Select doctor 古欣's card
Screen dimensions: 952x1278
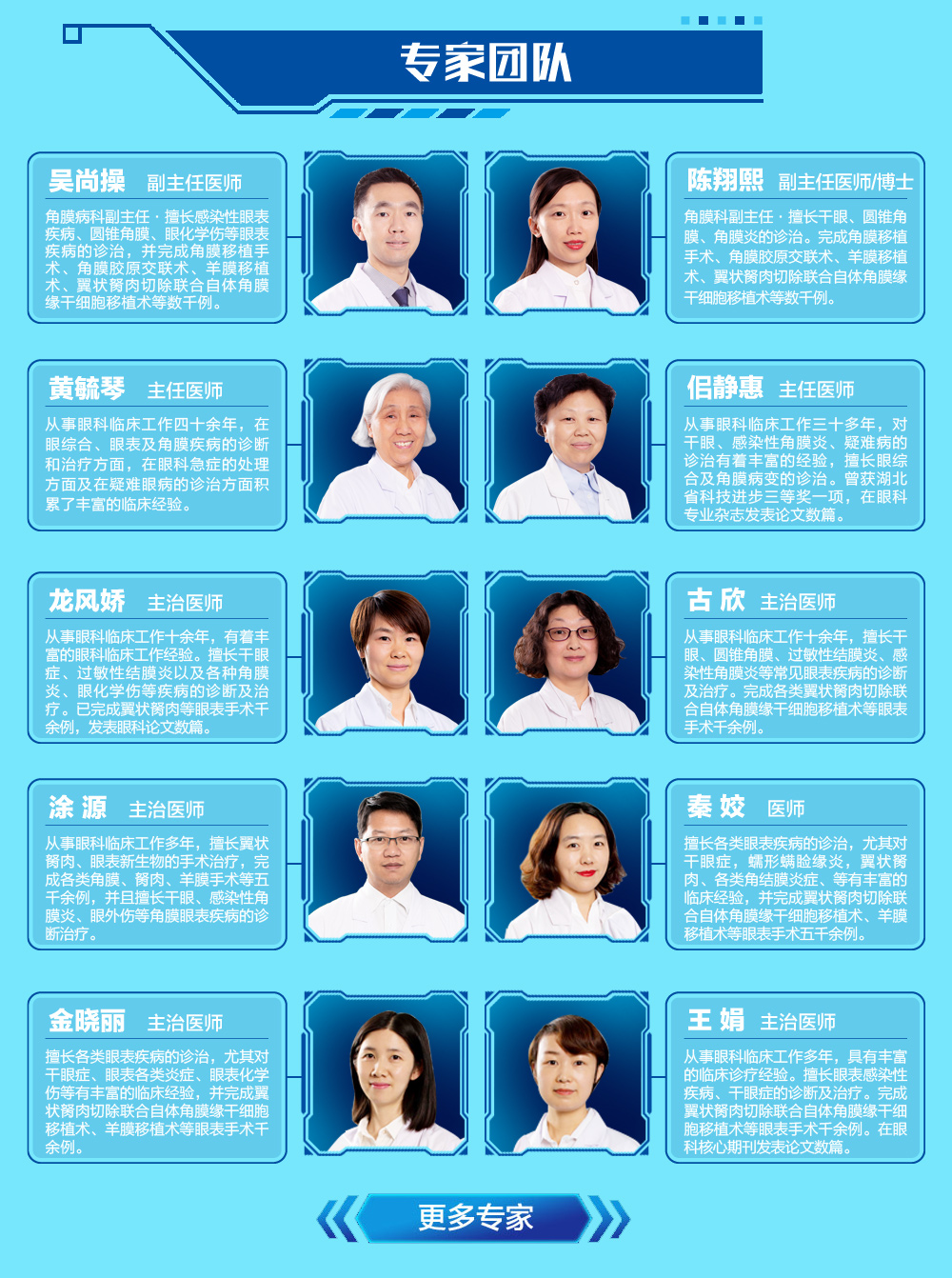coord(795,658)
